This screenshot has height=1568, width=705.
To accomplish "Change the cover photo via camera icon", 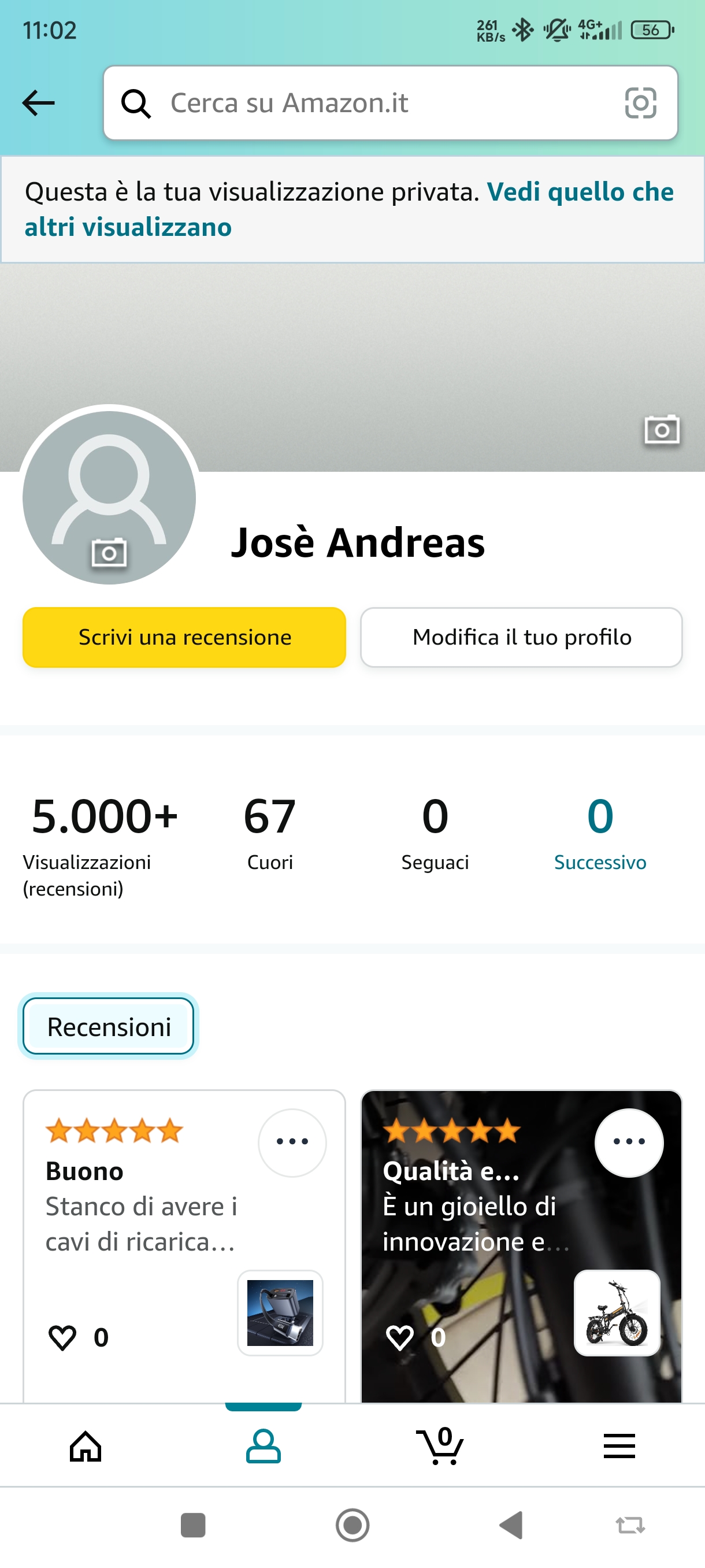I will [662, 430].
